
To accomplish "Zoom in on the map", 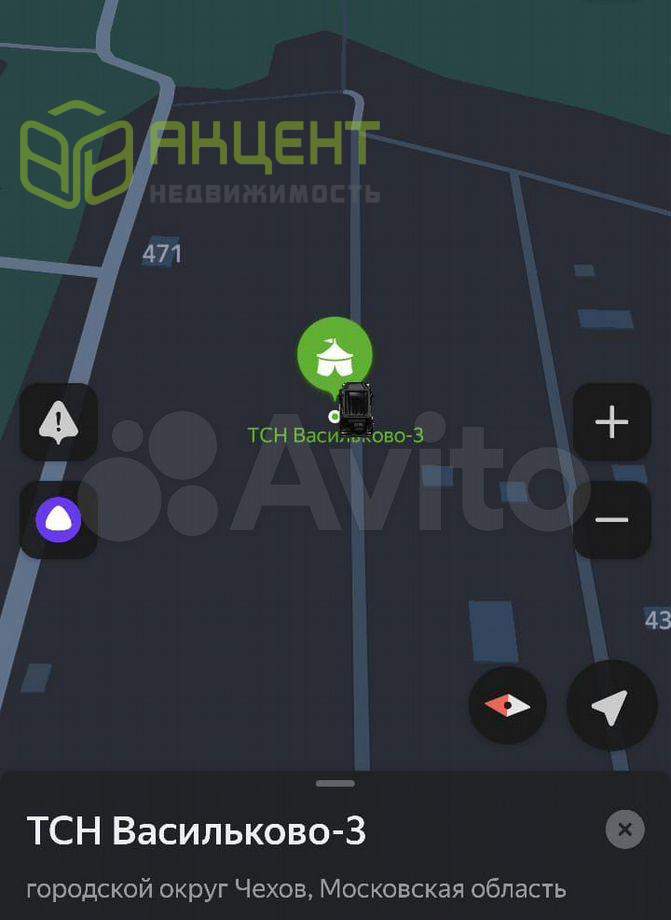I will (x=611, y=422).
